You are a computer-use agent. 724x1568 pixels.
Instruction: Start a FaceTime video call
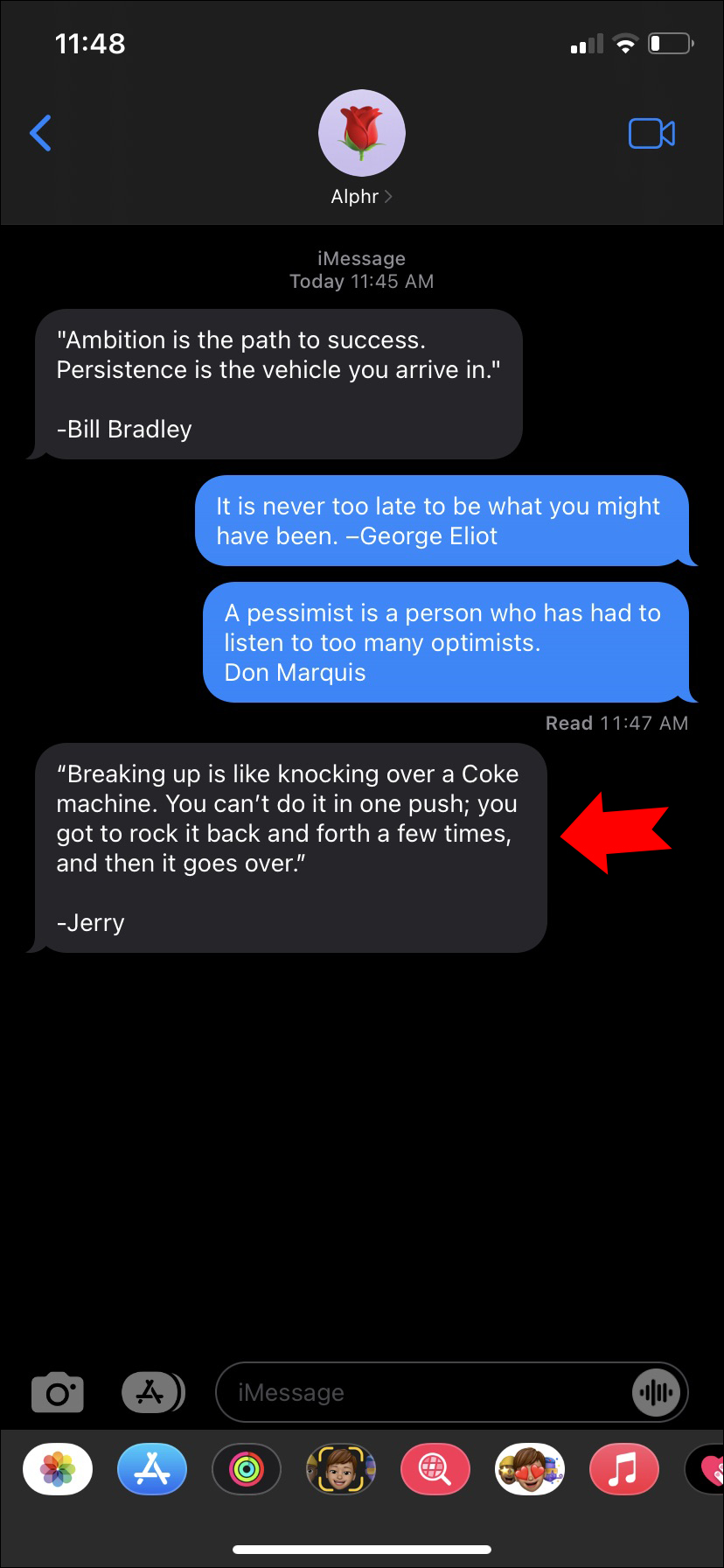[x=651, y=134]
